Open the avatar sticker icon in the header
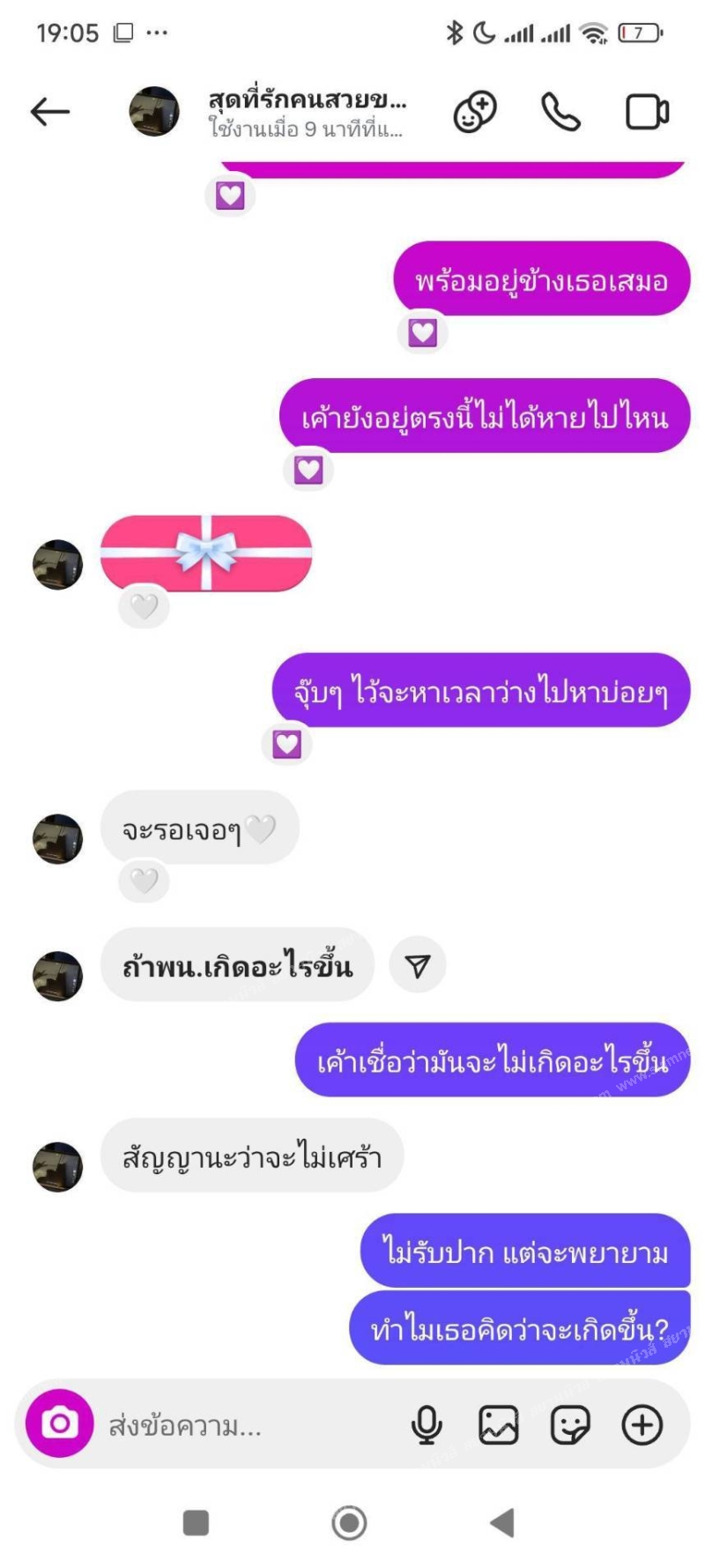Viewport: 705px width, 1568px height. 475,112
